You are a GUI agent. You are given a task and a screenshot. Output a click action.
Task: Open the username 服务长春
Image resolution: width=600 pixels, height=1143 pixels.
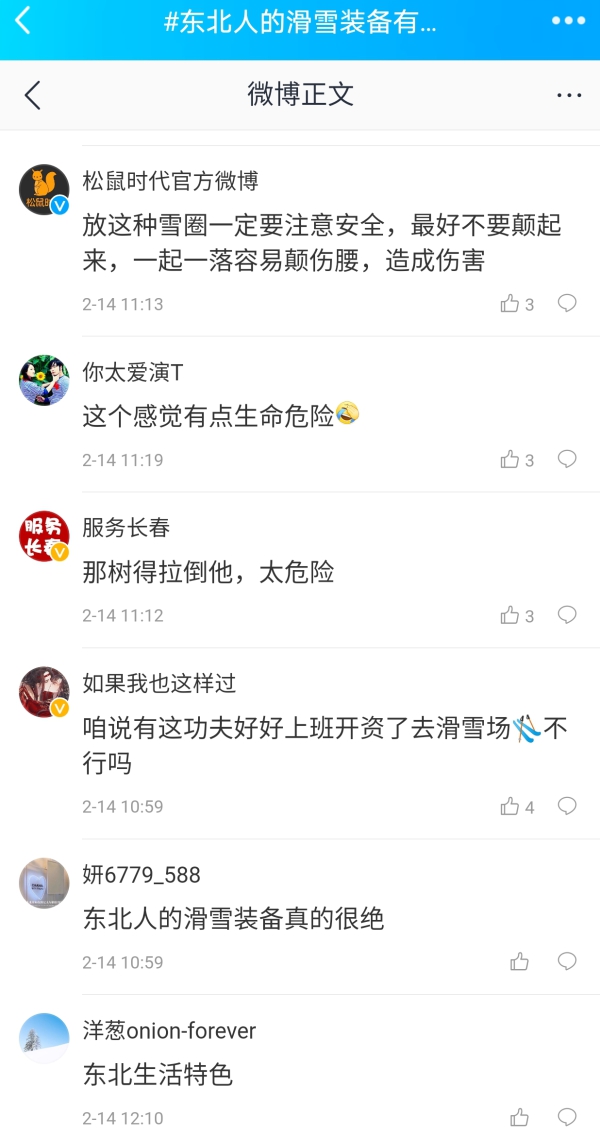click(x=126, y=528)
